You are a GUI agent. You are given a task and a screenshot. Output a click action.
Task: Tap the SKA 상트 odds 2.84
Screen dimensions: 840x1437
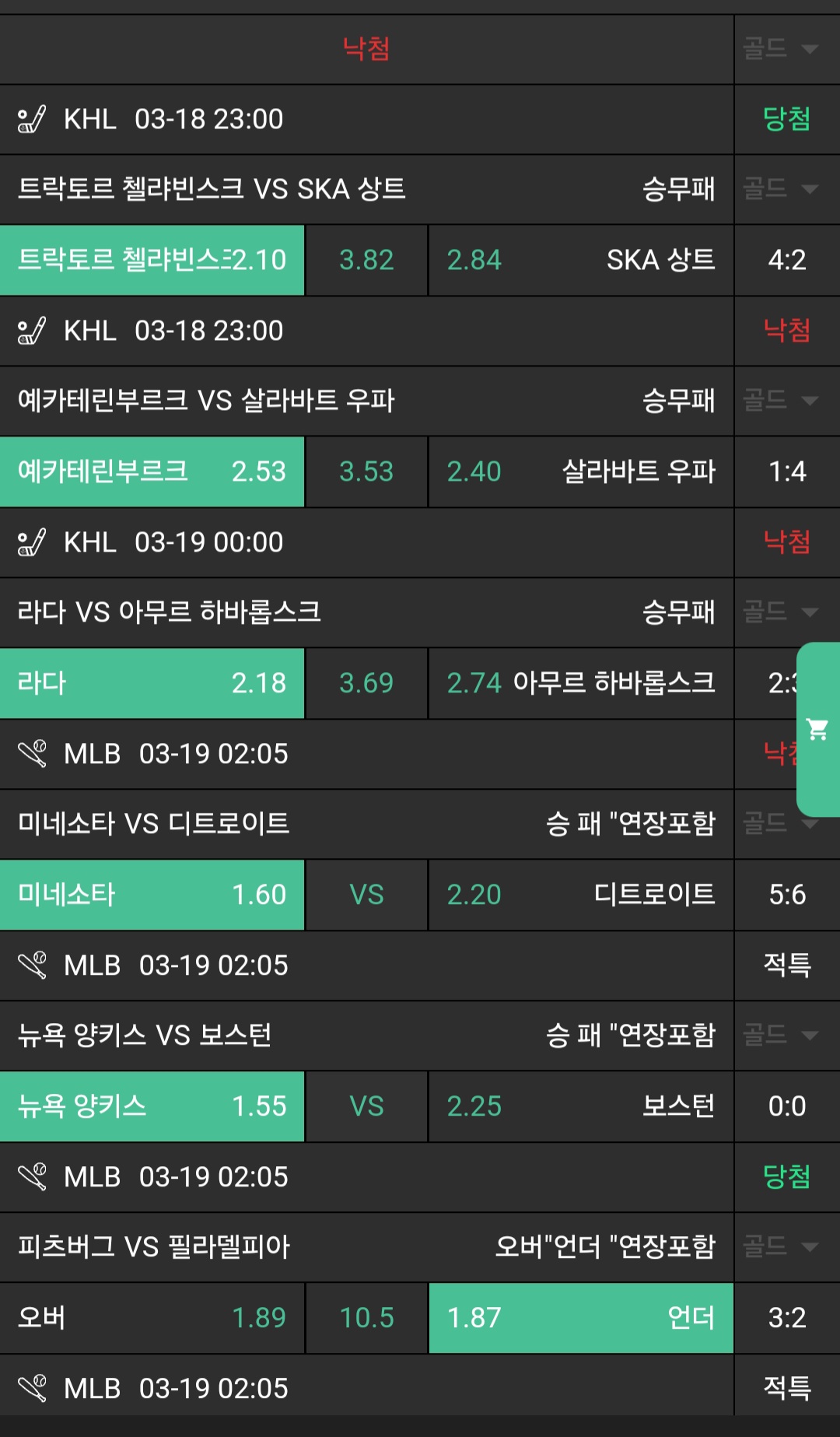(x=580, y=260)
